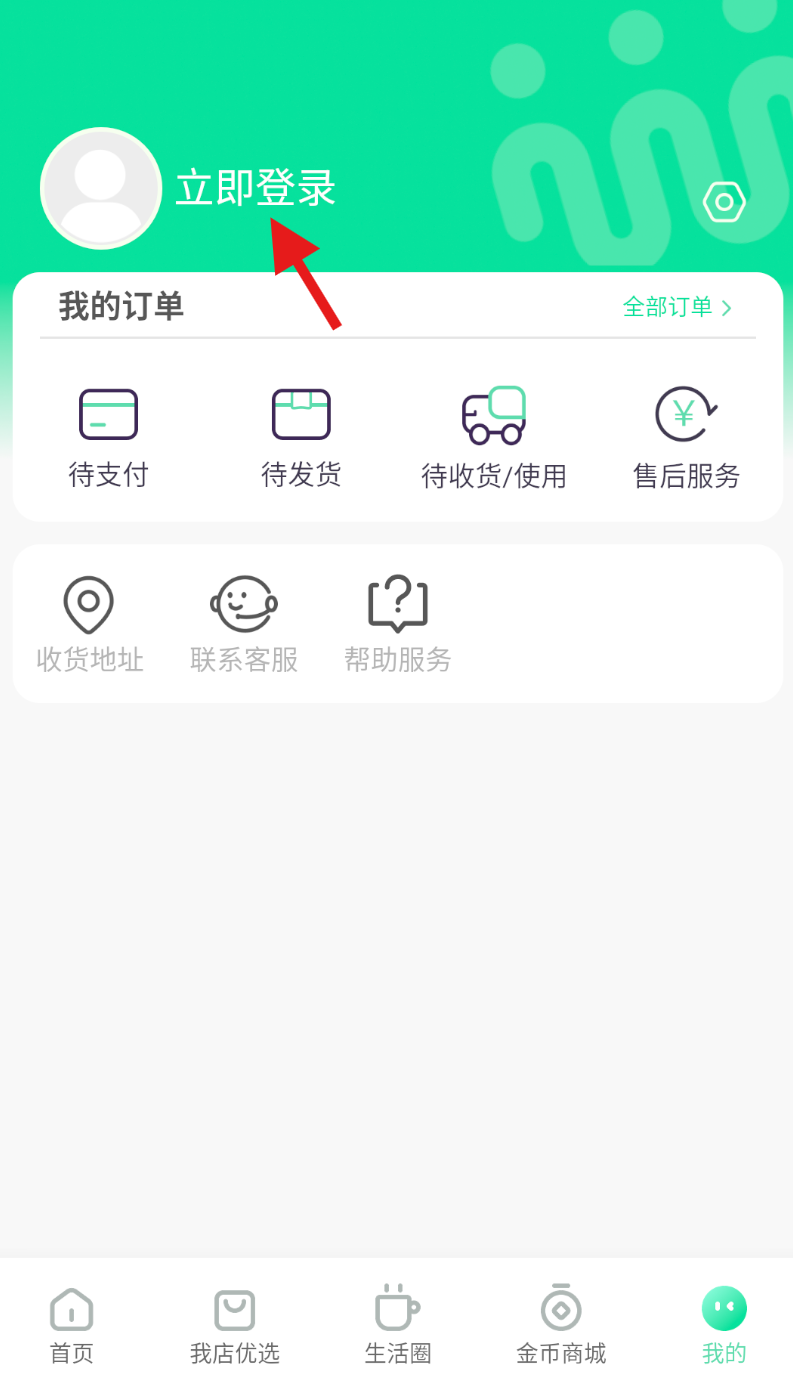Tap 立即登录 to log in
Screen dimensions: 793x1381
254,188
